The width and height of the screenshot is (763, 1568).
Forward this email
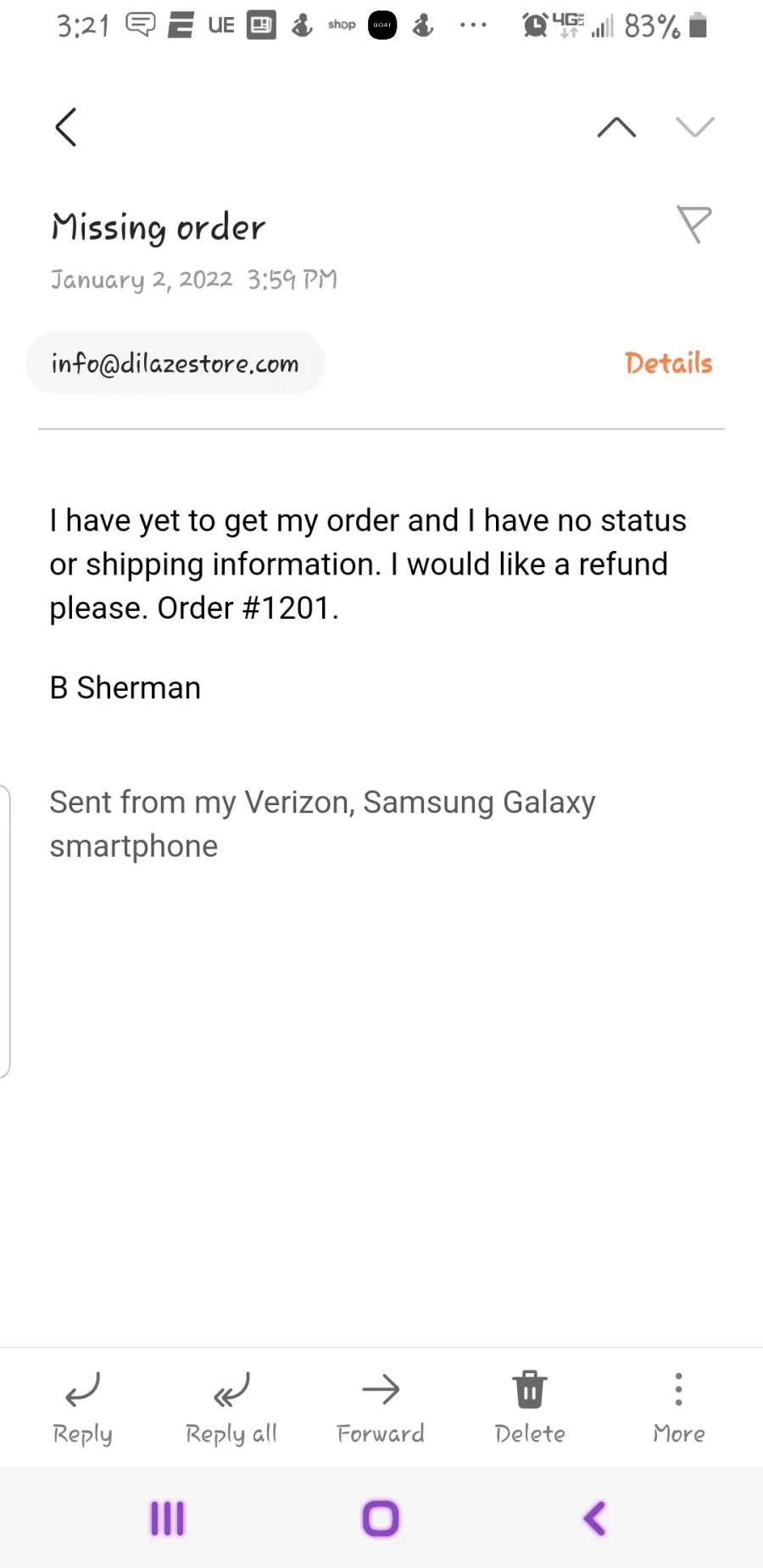(381, 1408)
